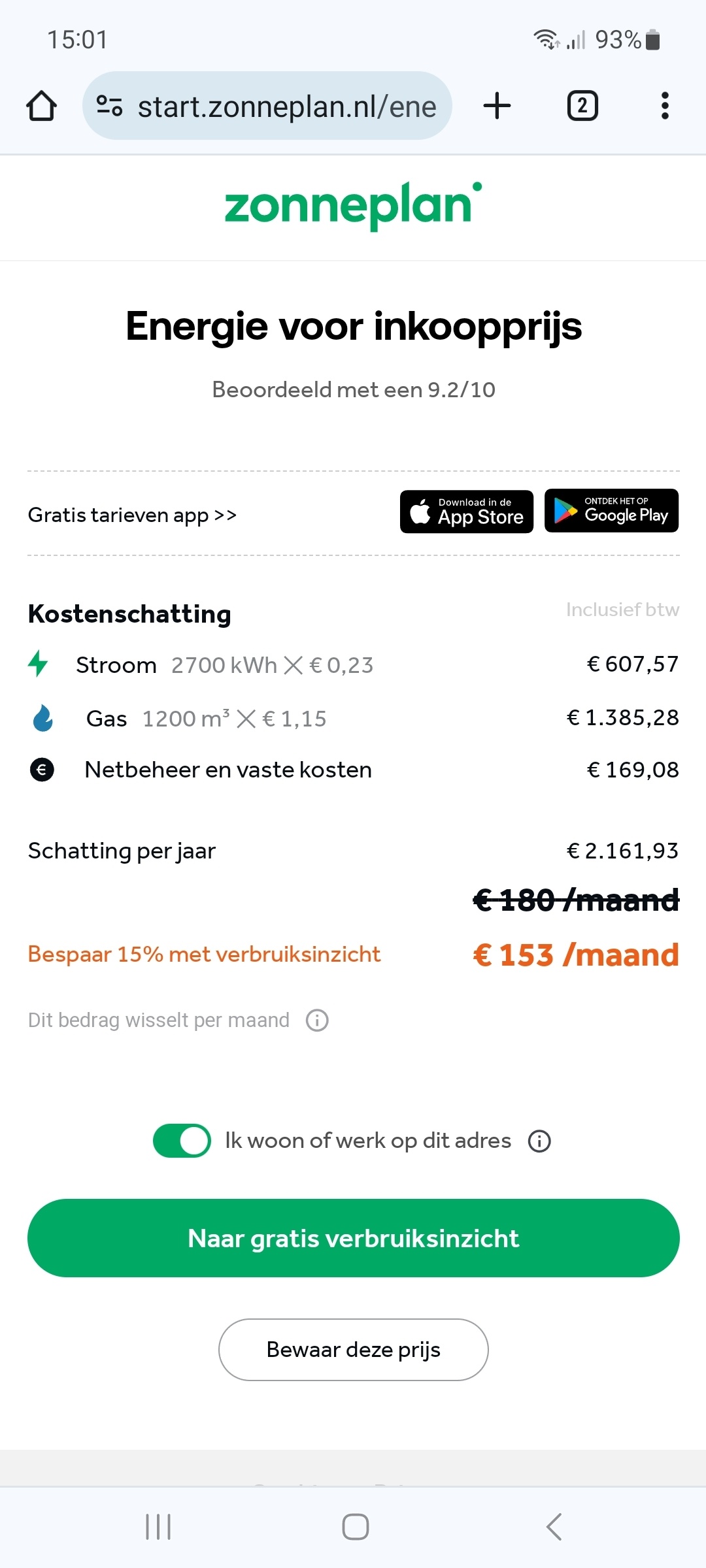
Task: Click the info icon near wisselend bedrag
Action: pyautogui.click(x=316, y=1019)
